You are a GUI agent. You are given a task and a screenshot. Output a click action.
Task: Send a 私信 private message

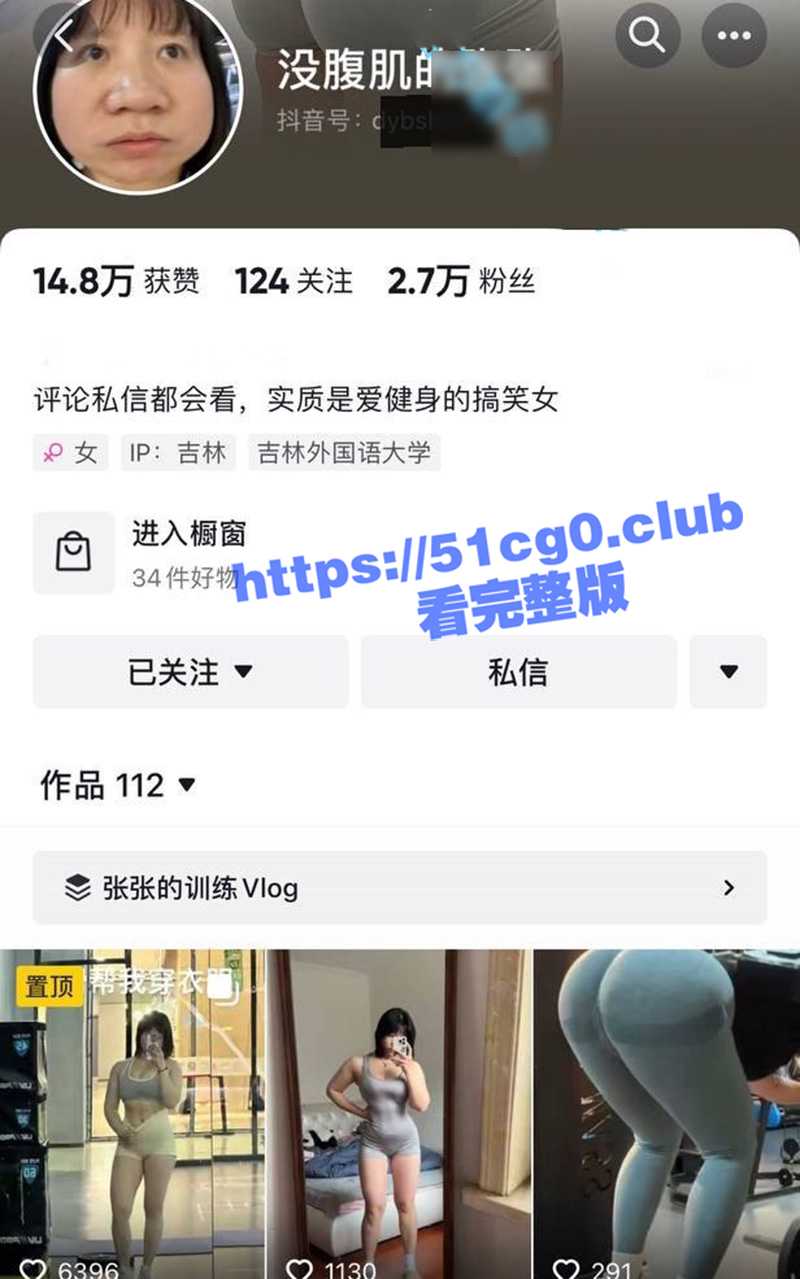click(x=518, y=672)
